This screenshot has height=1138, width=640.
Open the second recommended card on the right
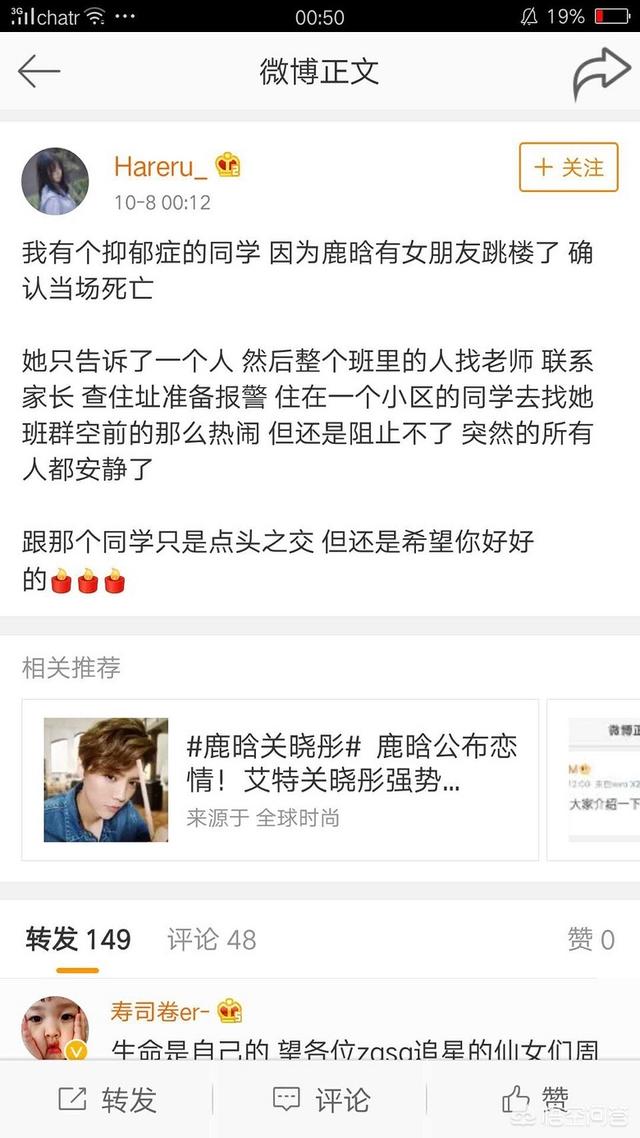tap(600, 779)
